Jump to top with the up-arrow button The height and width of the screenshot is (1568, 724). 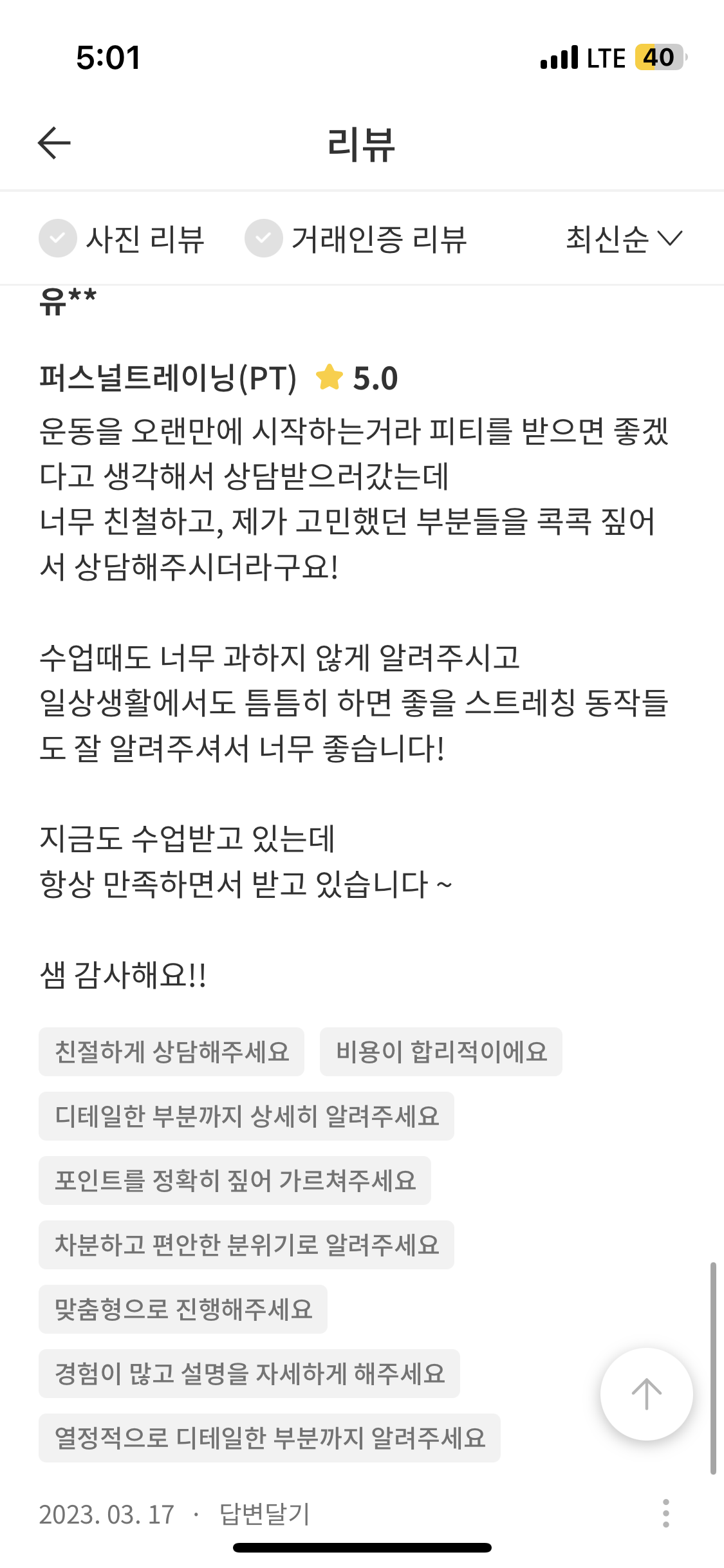[647, 1394]
